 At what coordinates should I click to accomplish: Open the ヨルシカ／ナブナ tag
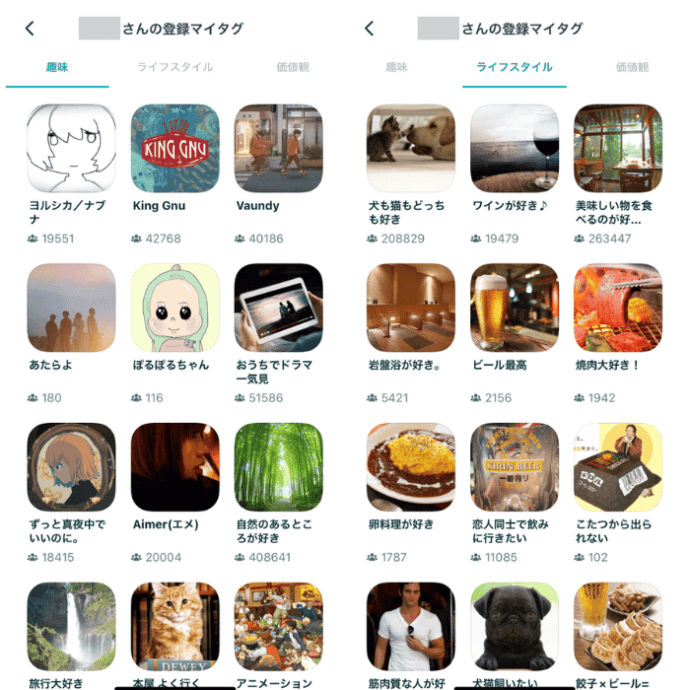coord(71,149)
